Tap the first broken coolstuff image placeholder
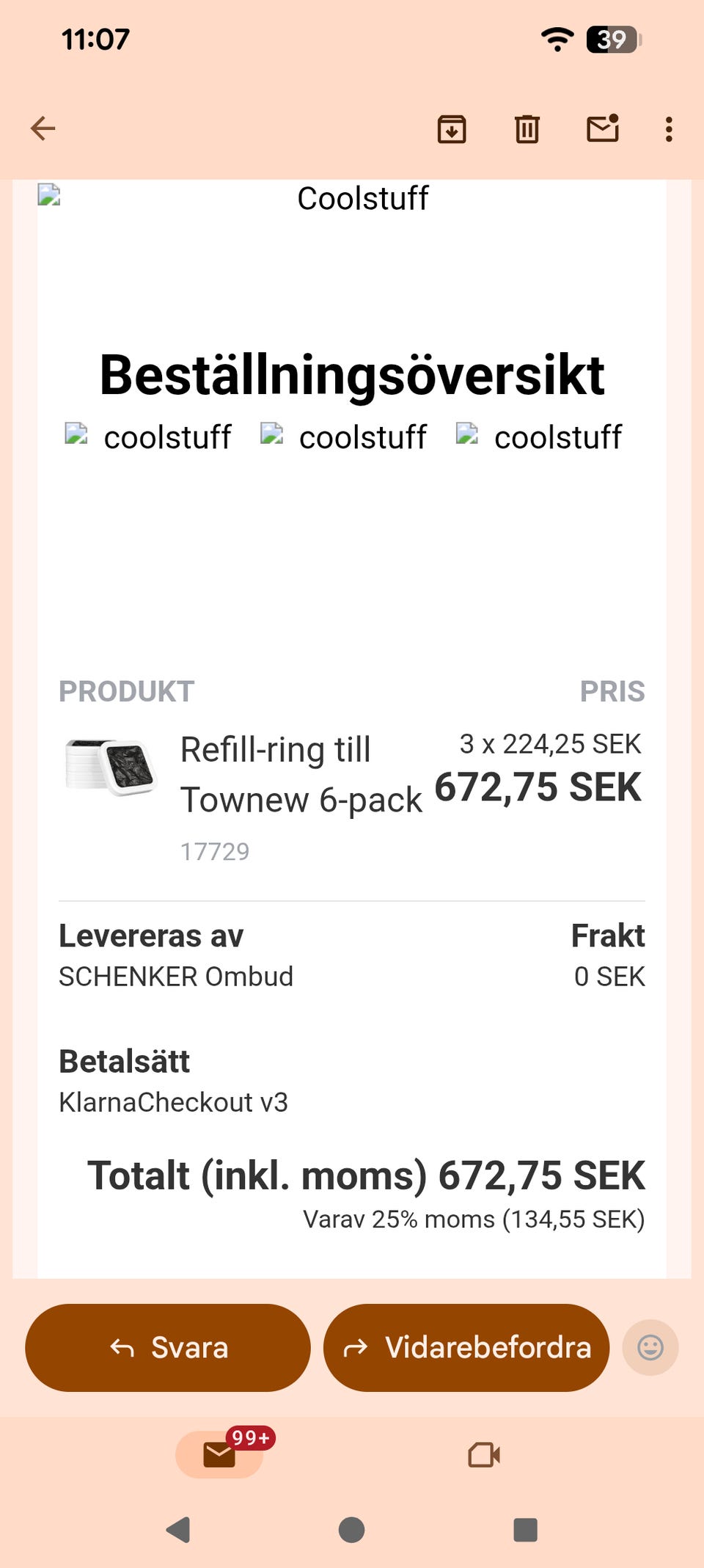The width and height of the screenshot is (704, 1568). click(x=78, y=432)
